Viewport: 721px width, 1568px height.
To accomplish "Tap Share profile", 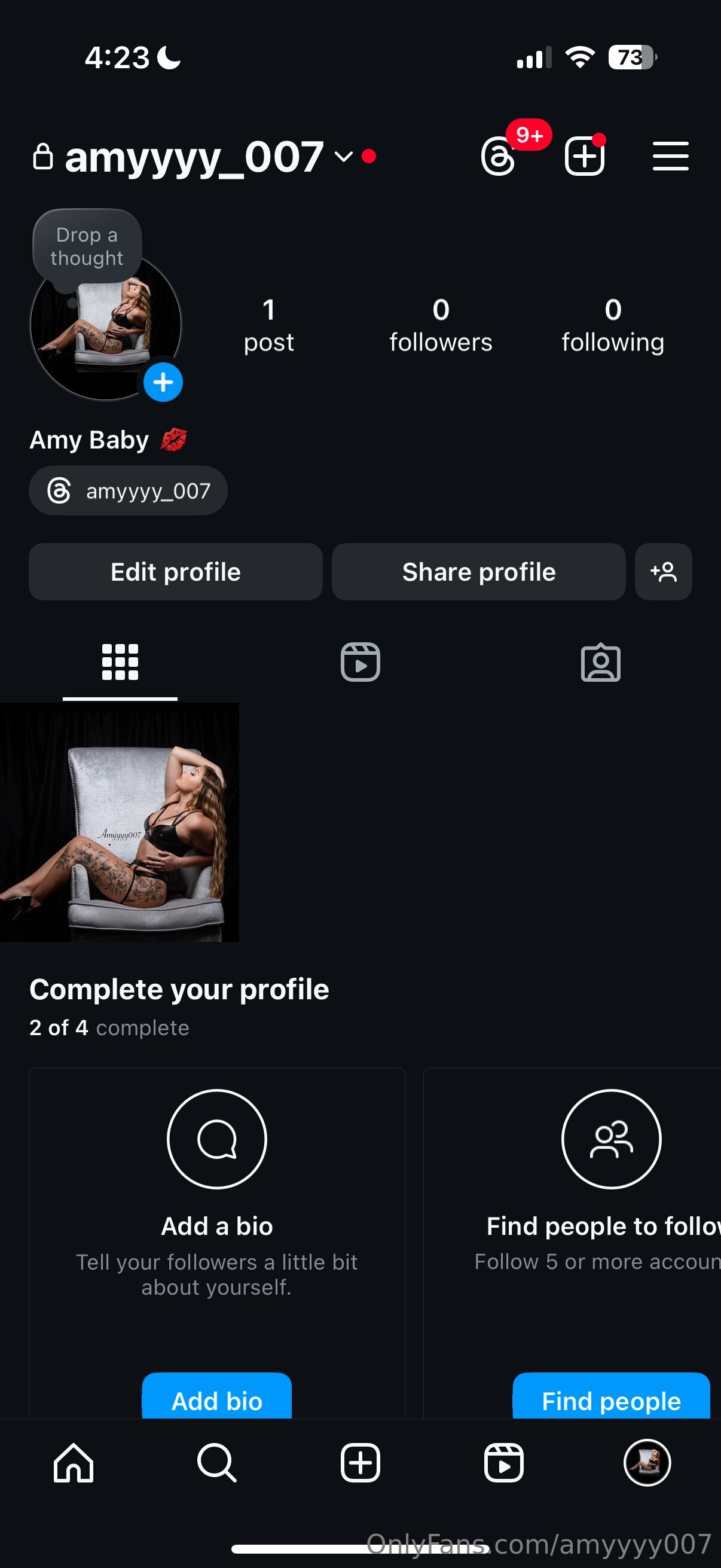I will [x=478, y=572].
